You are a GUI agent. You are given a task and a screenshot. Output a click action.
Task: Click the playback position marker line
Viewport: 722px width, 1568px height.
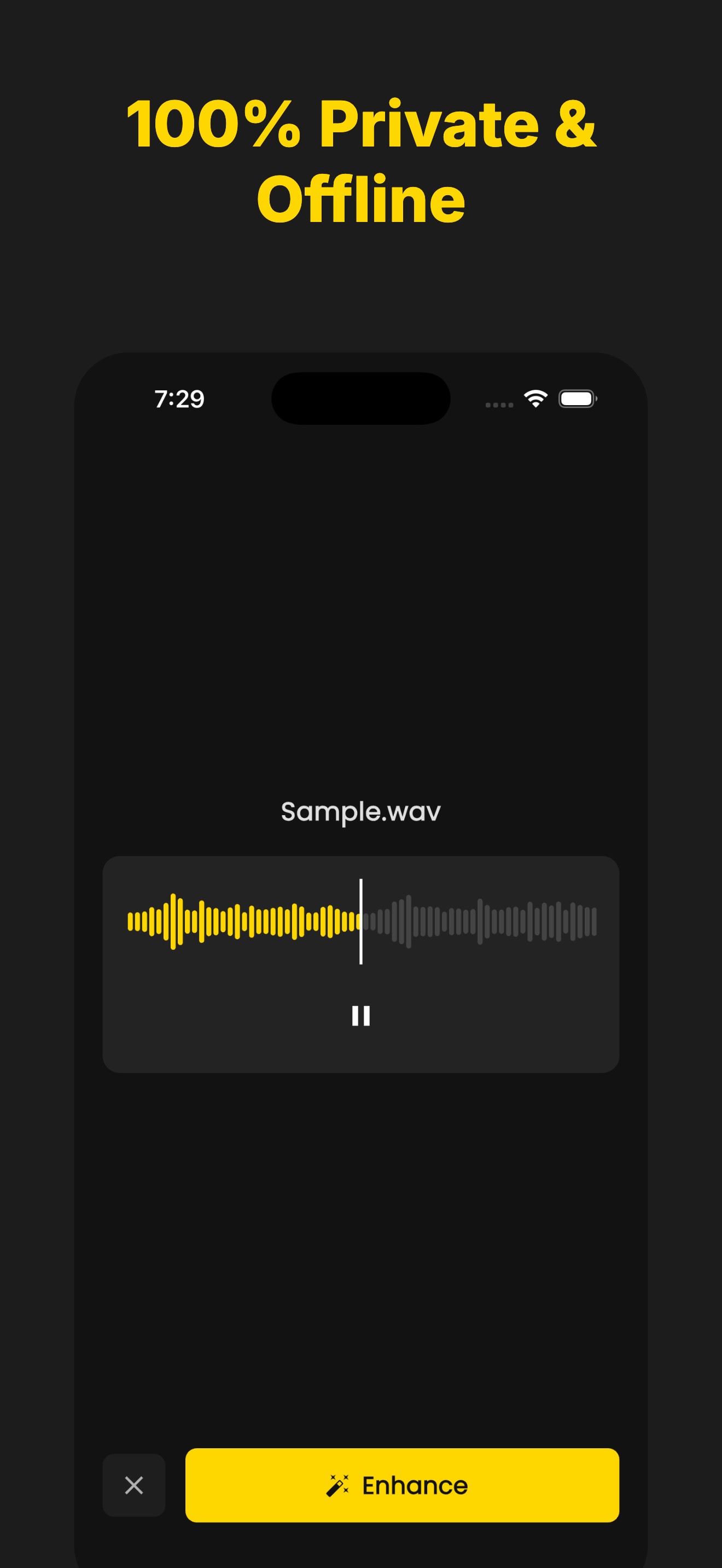tap(362, 920)
